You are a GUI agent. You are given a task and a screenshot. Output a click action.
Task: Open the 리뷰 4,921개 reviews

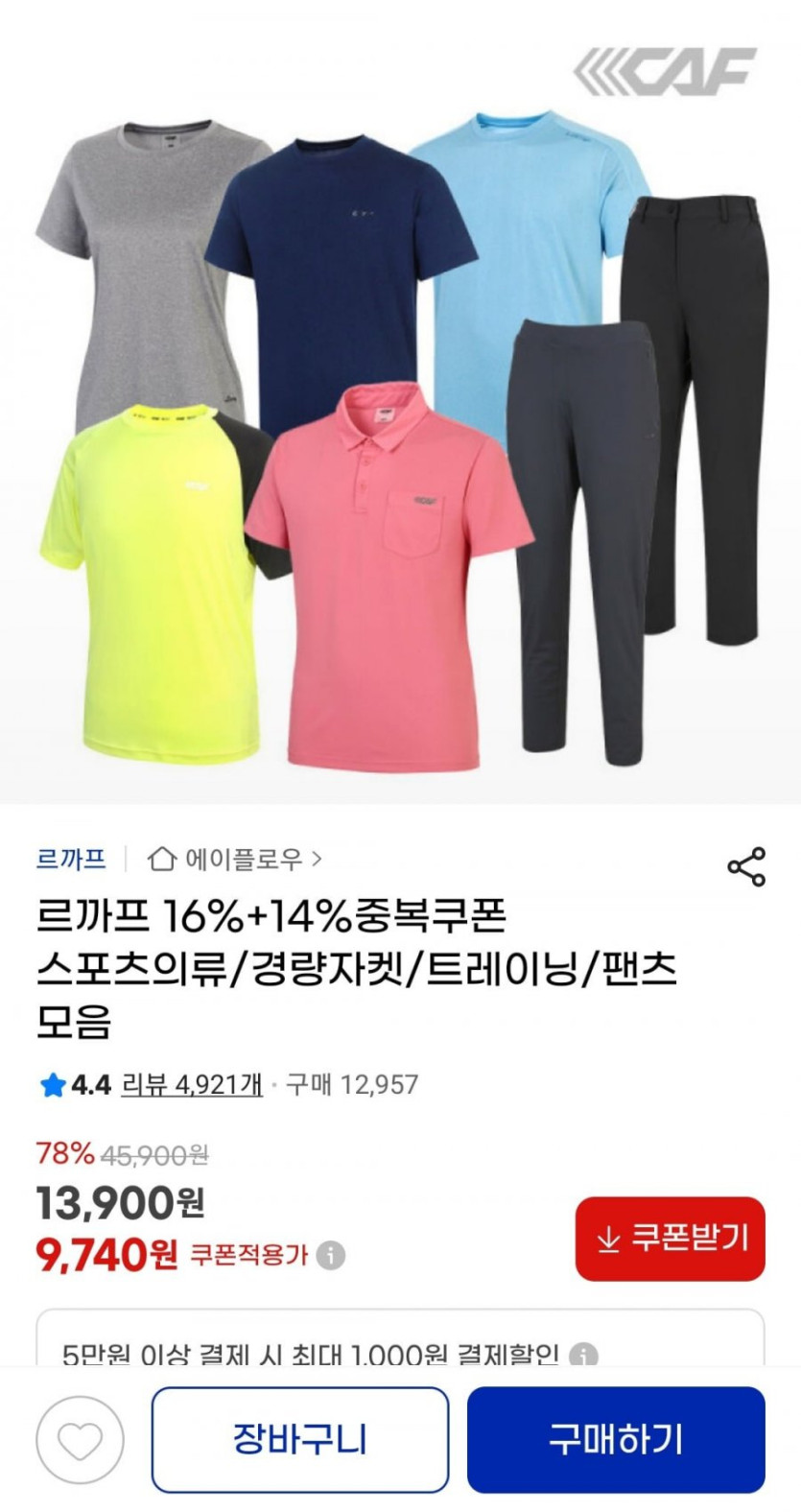(x=192, y=1085)
